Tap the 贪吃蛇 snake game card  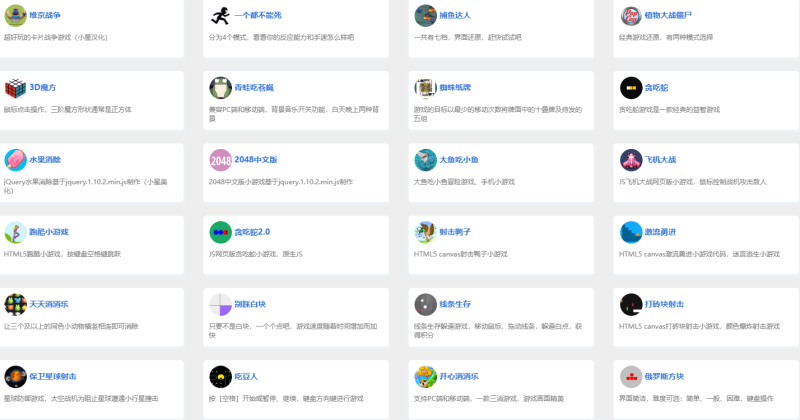coord(657,88)
